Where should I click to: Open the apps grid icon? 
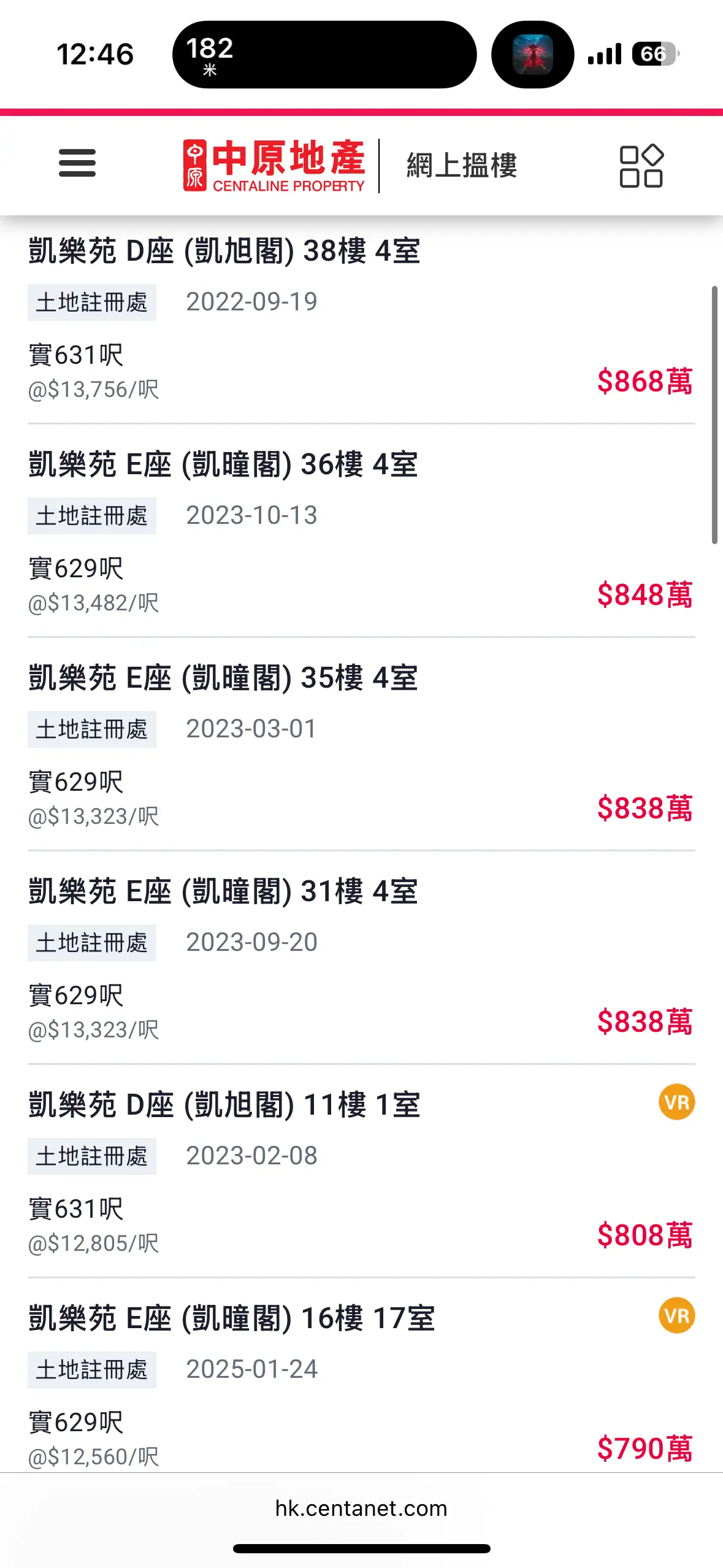(x=641, y=166)
